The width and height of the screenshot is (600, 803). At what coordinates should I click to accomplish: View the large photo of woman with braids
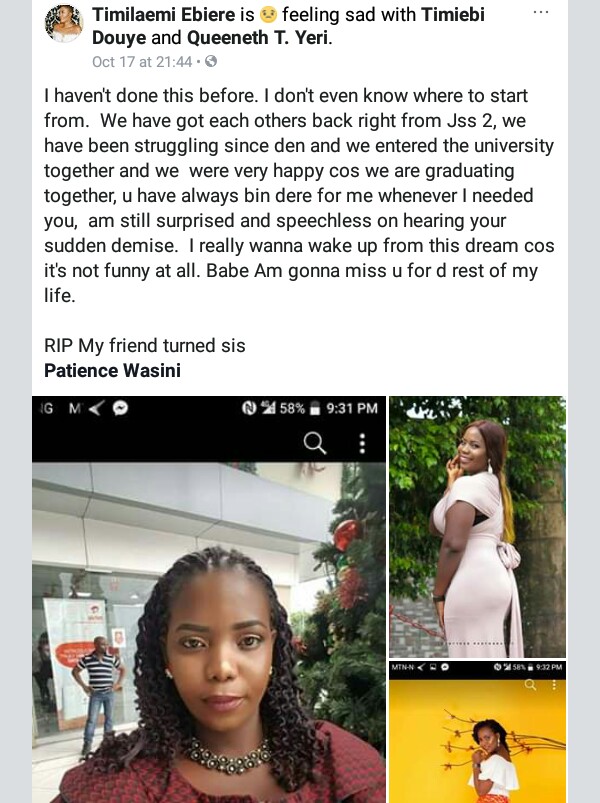pos(208,600)
